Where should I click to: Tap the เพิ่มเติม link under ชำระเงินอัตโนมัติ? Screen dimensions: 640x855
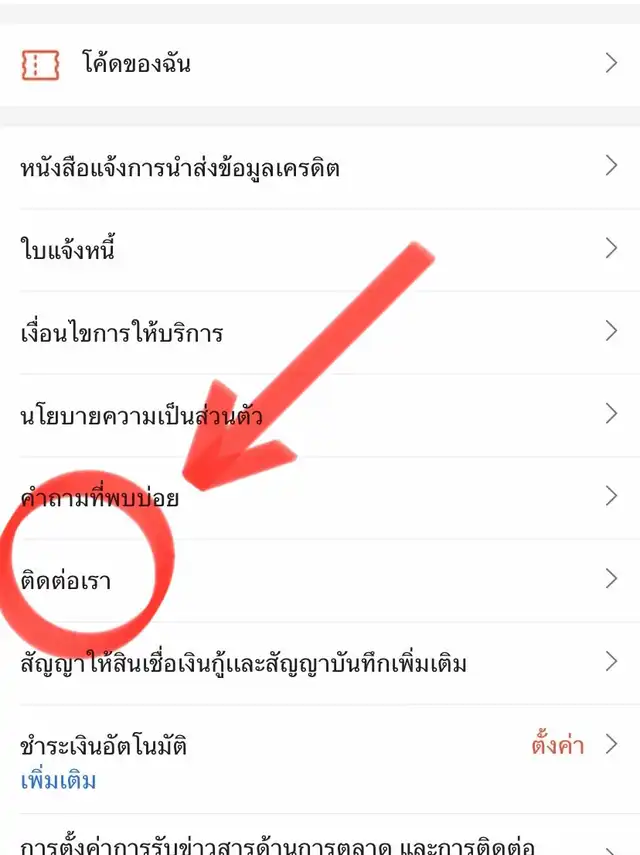(x=58, y=781)
